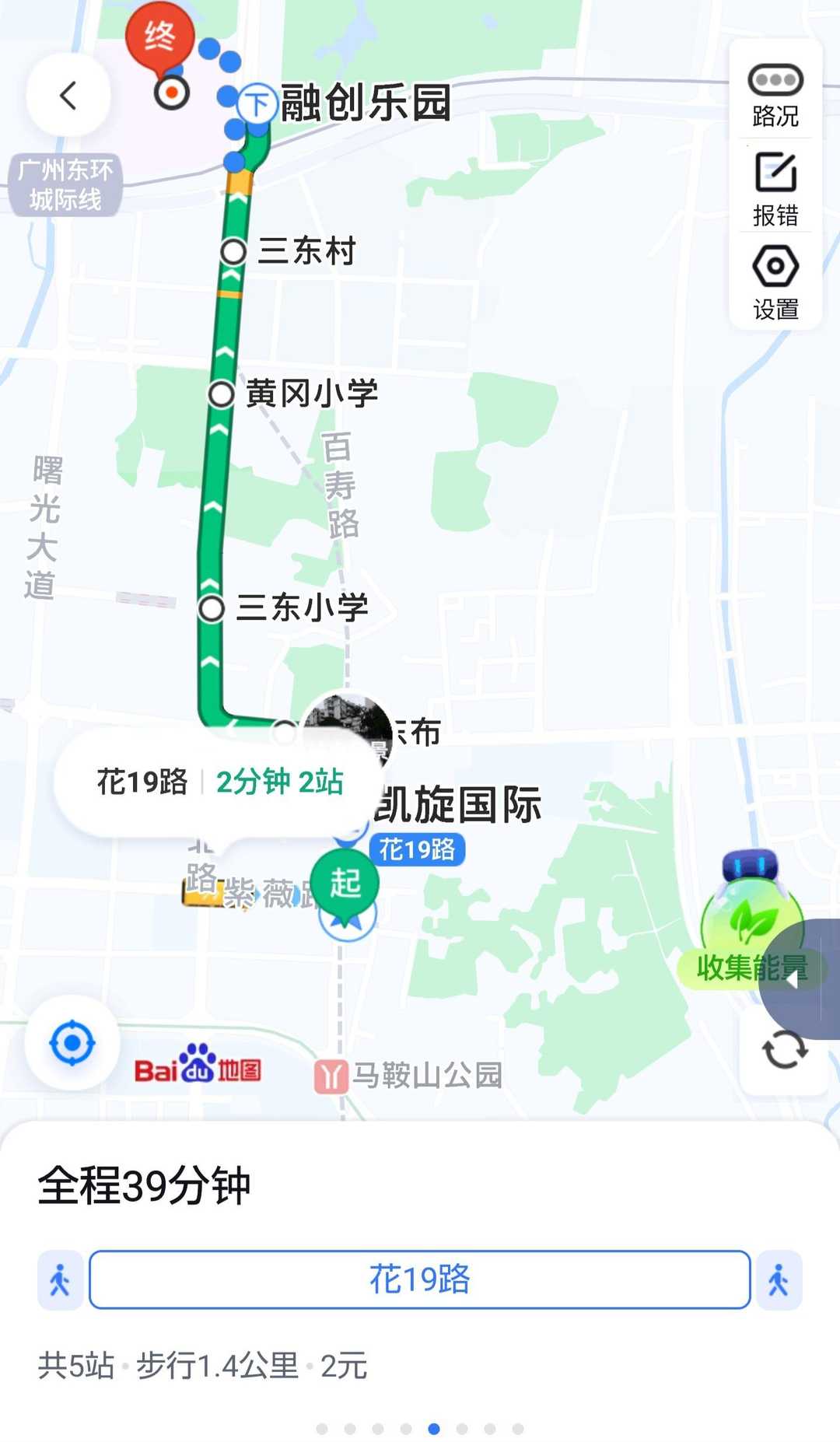This screenshot has height=1442, width=840.
Task: Open 报错 to report an error
Action: point(775,189)
